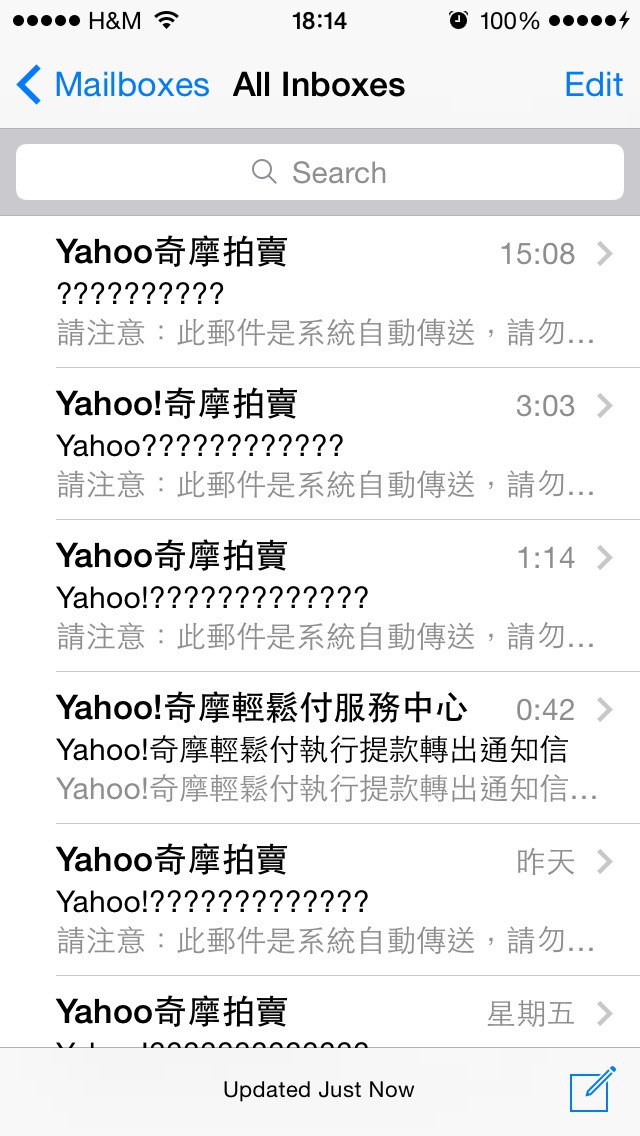
Task: Open the email from 昨天
Action: point(320,901)
